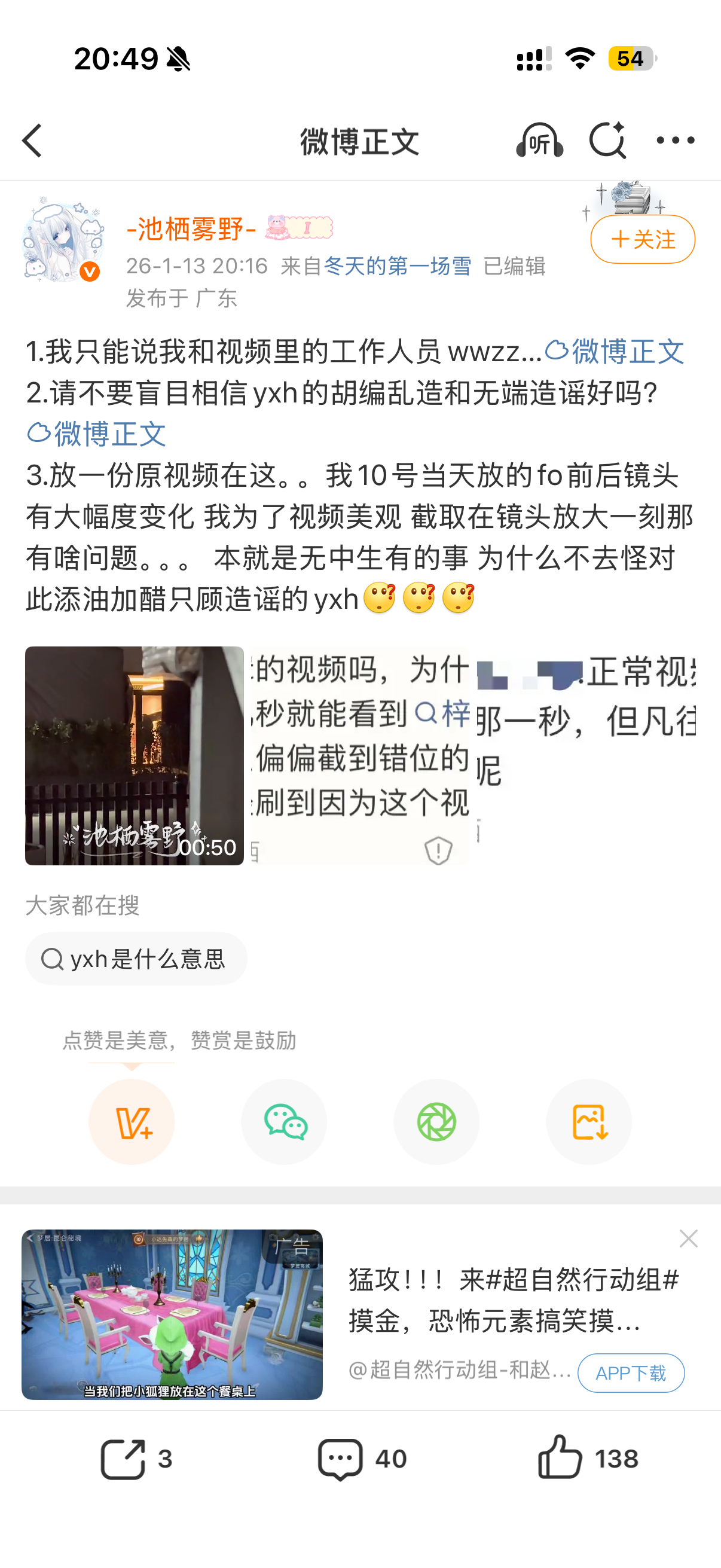Dismiss the 超自然行动组 ad
Viewport: 721px width, 1568px height.
(688, 1238)
